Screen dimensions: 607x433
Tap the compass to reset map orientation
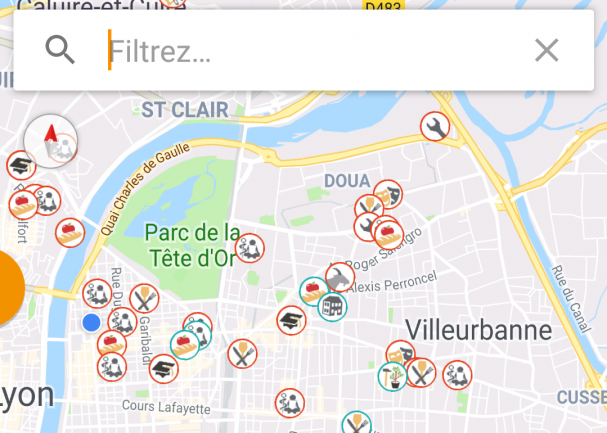[x=50, y=141]
